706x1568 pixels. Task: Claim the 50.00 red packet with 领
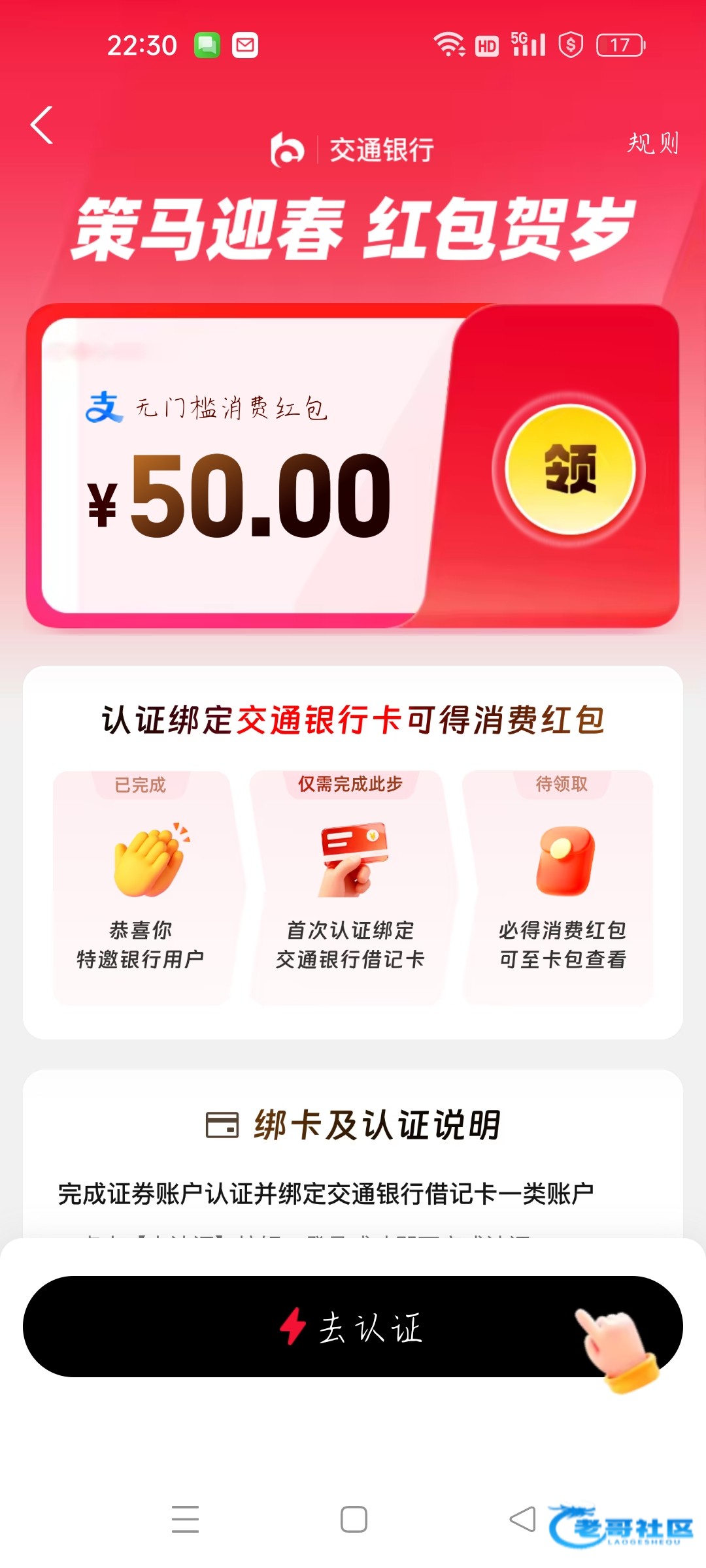point(570,469)
